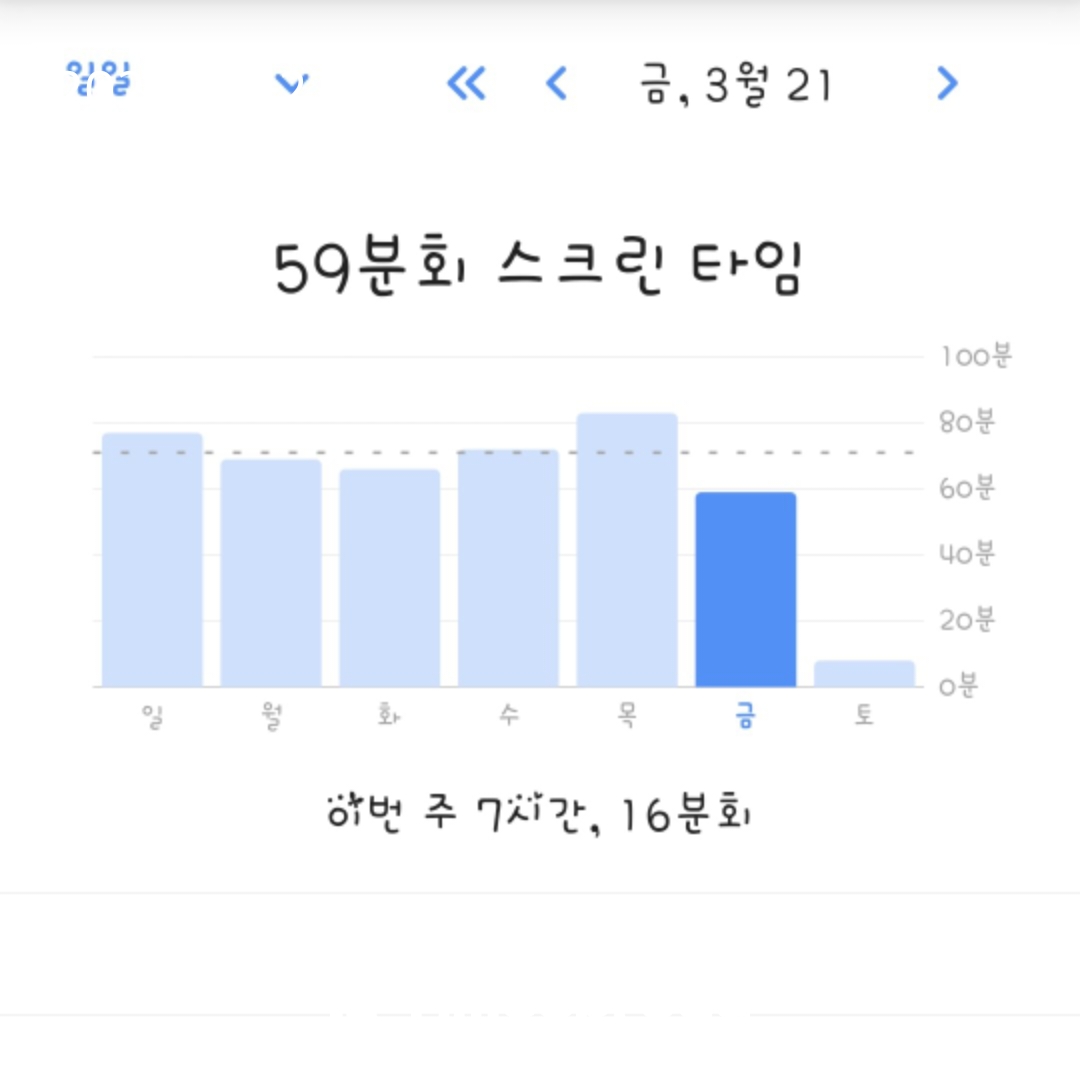
Task: Select the 화 bar in the chart
Action: 390,577
